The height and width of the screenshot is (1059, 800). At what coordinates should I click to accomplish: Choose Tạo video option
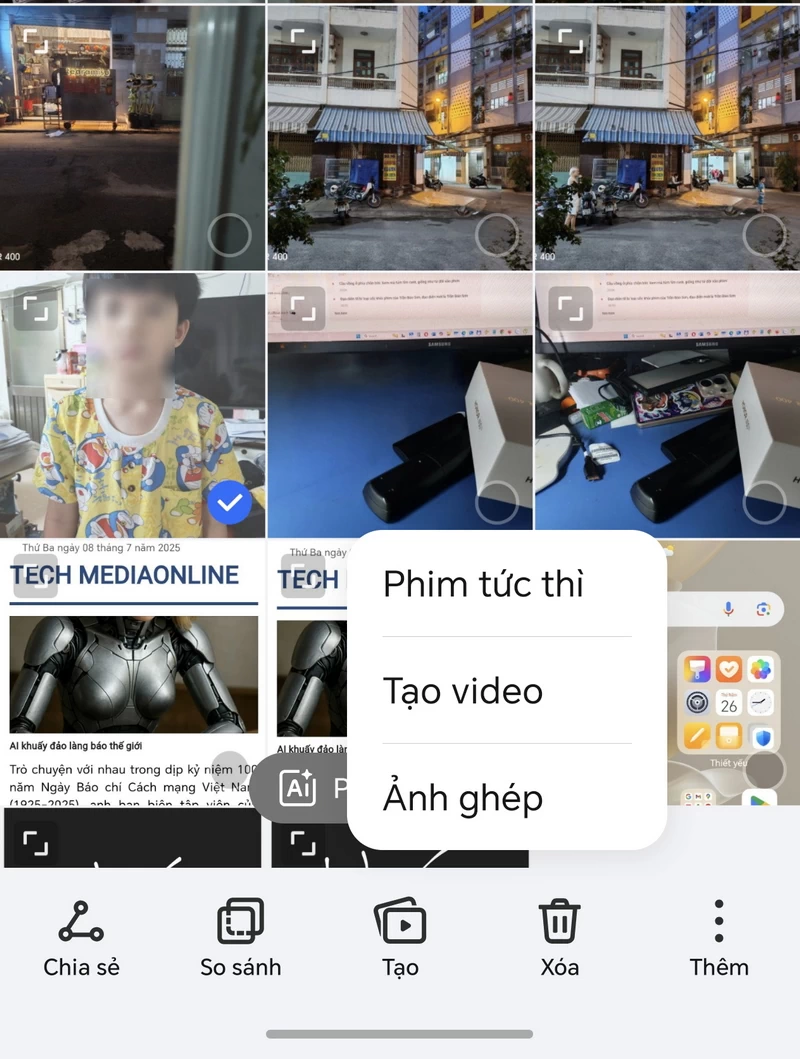point(463,691)
